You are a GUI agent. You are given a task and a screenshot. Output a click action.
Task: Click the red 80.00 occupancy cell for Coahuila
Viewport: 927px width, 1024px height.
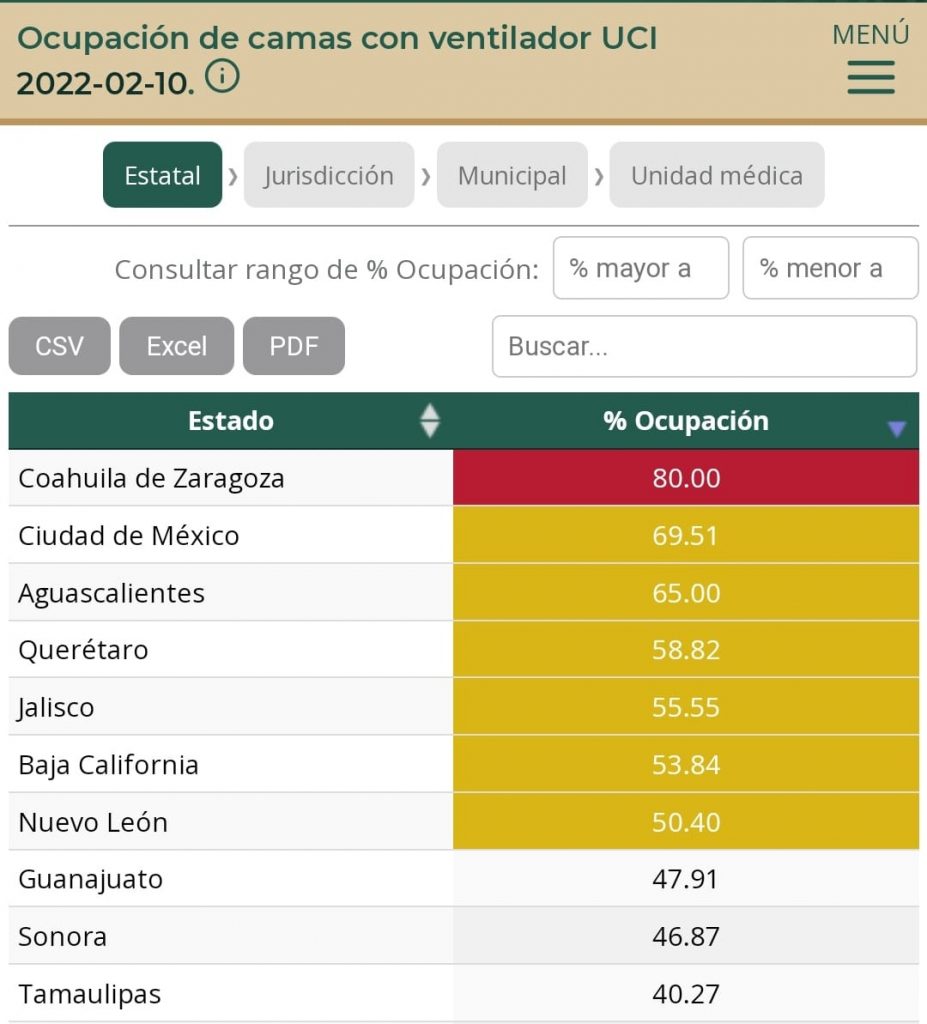[687, 477]
